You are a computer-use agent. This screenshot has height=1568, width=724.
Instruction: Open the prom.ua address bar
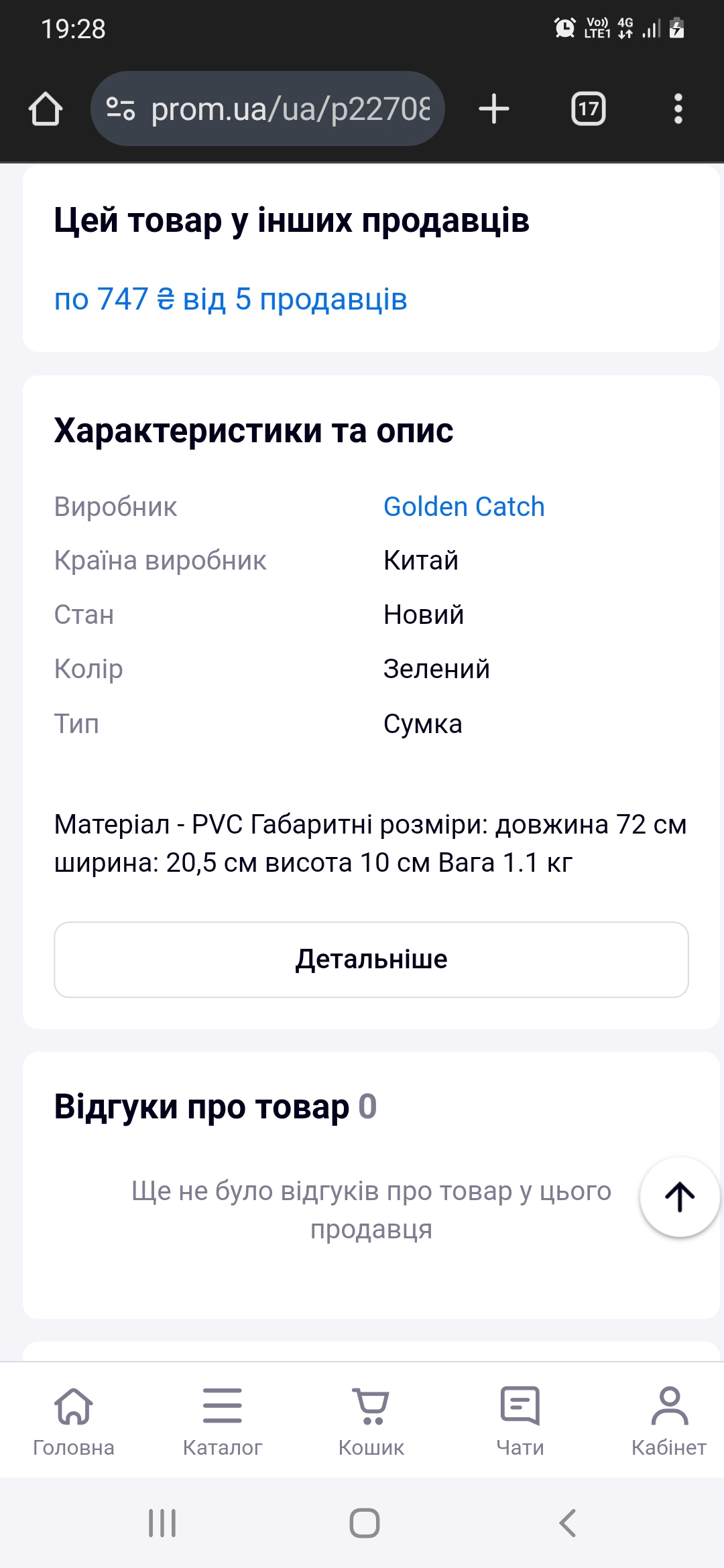pos(267,109)
